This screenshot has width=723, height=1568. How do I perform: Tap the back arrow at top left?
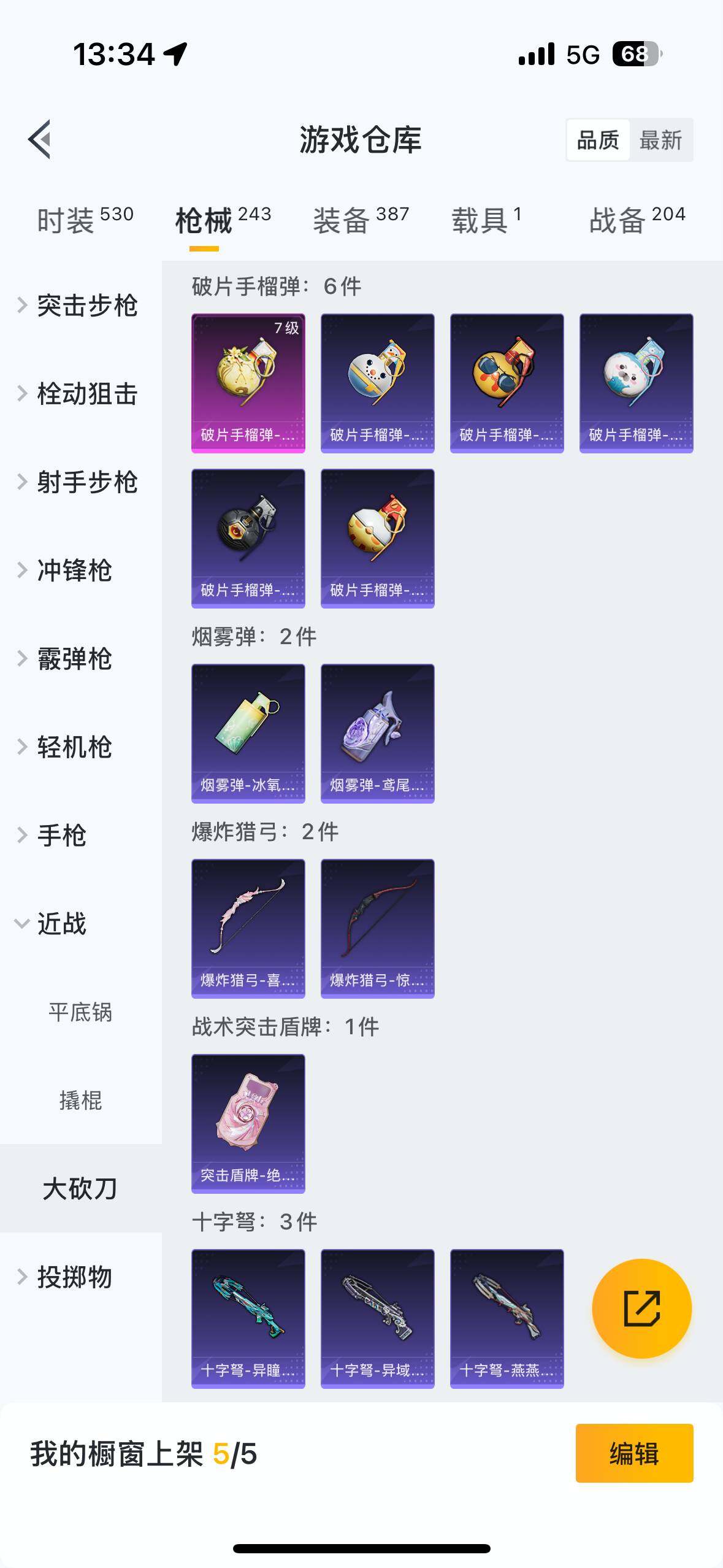[x=39, y=138]
